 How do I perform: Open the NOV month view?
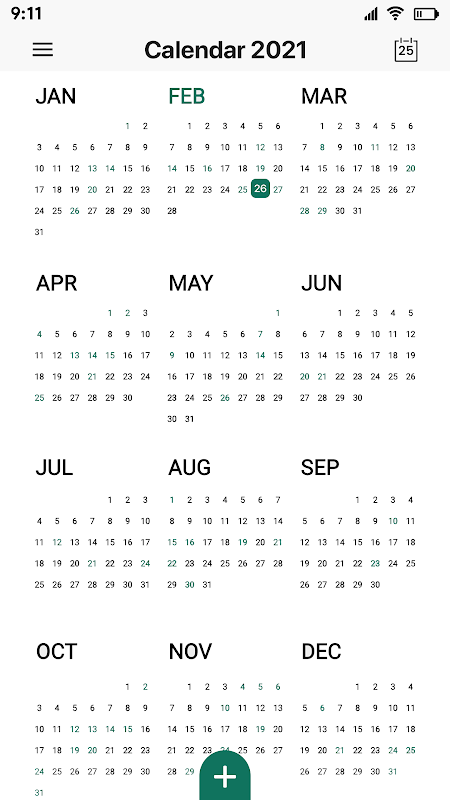click(190, 651)
